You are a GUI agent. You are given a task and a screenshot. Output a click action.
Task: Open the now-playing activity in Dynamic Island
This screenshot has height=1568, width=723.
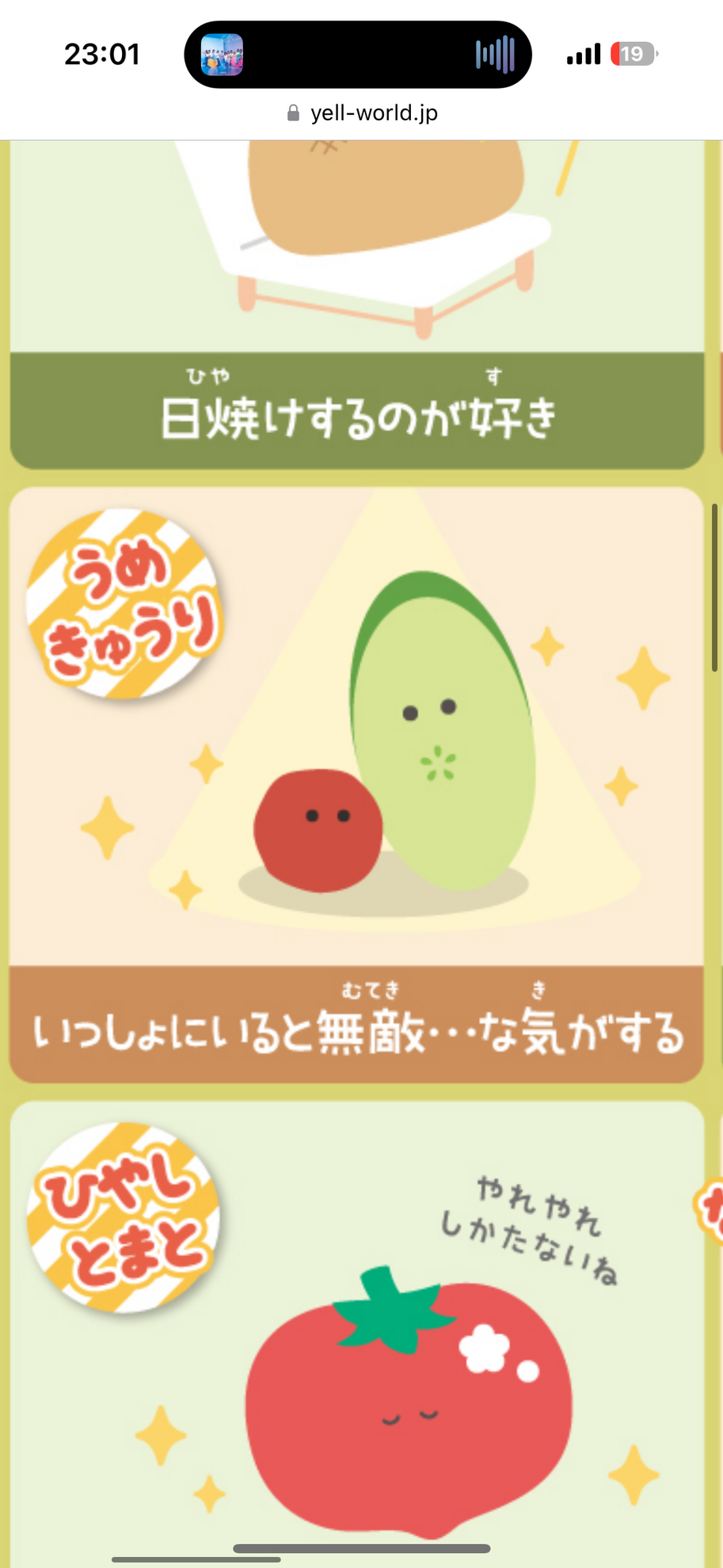[x=358, y=55]
